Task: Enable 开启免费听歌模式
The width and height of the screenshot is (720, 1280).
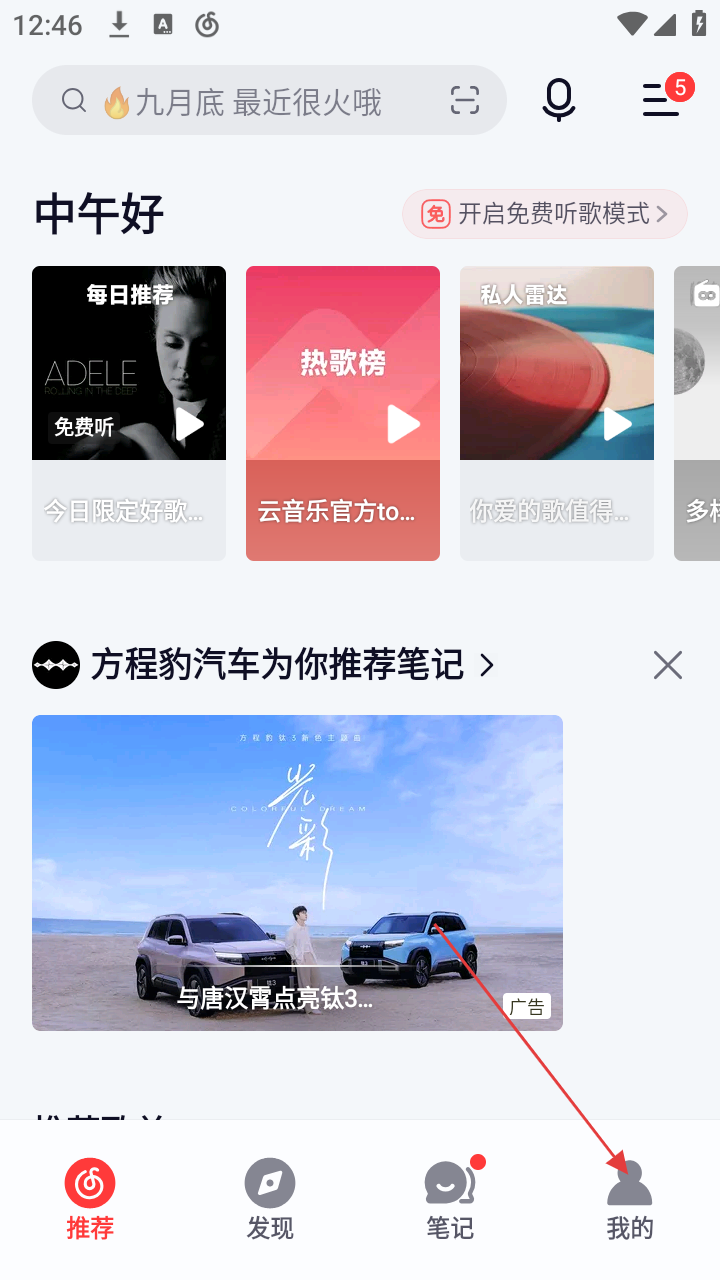Action: coord(545,214)
